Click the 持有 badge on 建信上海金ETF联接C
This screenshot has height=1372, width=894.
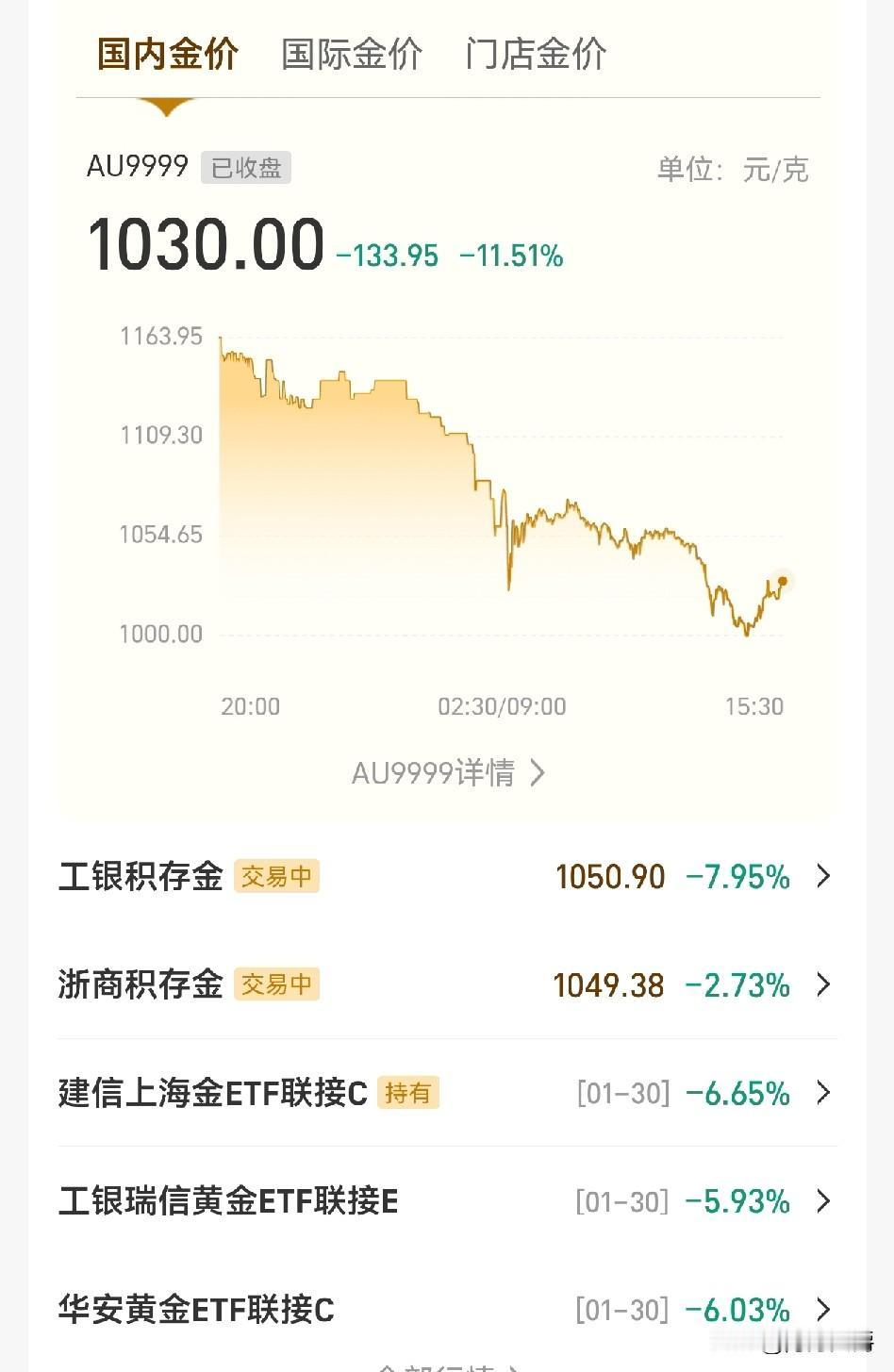[x=410, y=1093]
